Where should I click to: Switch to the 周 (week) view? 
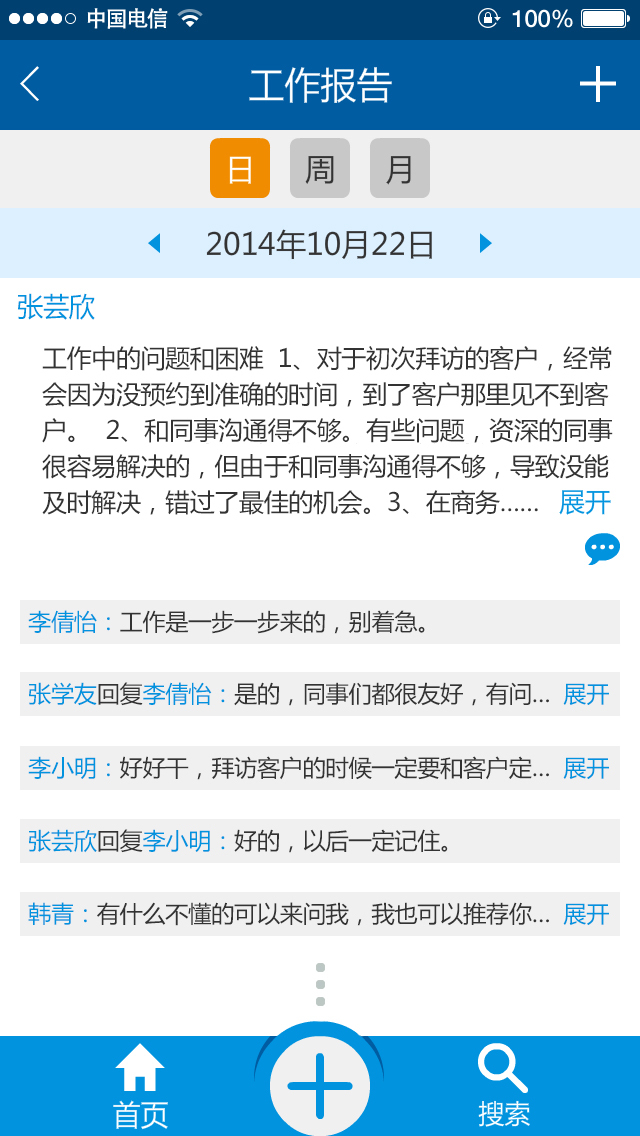point(320,168)
